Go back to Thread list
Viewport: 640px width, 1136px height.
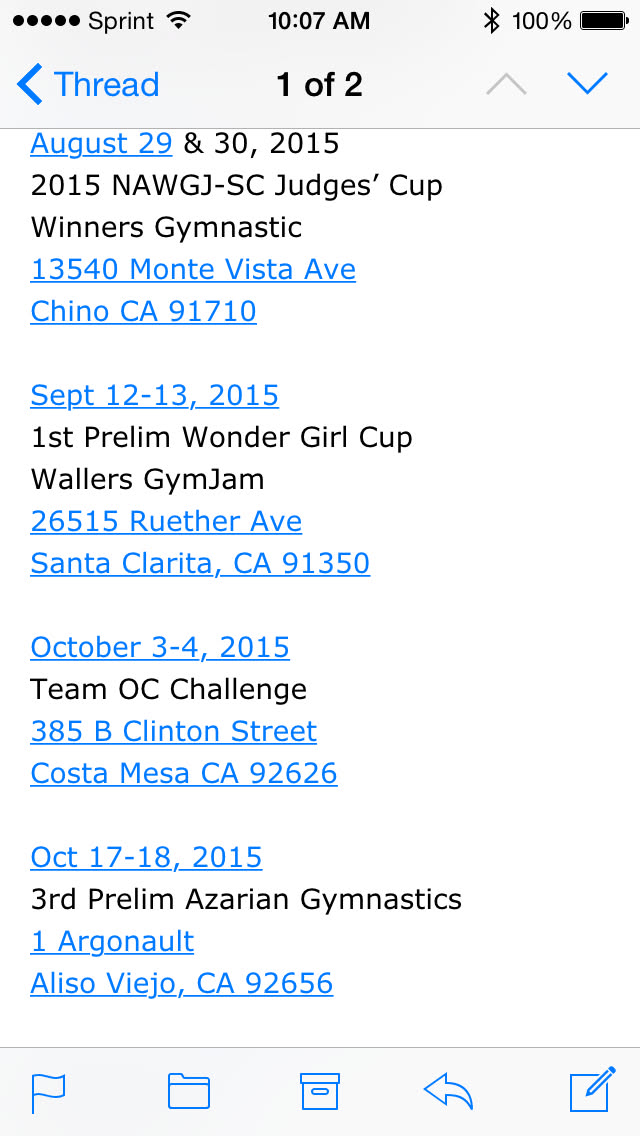tap(88, 85)
